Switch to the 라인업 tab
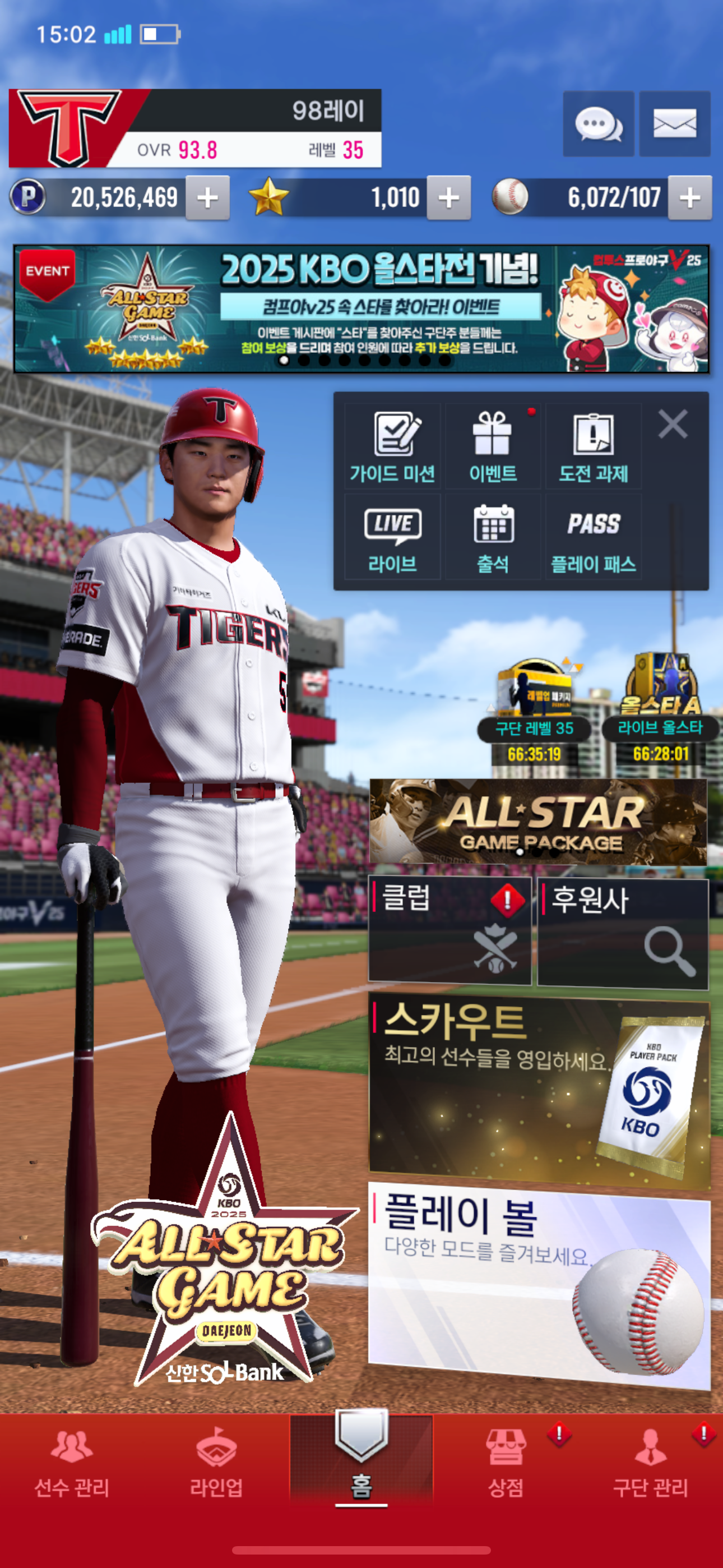This screenshot has height=1568, width=723. (x=216, y=1464)
